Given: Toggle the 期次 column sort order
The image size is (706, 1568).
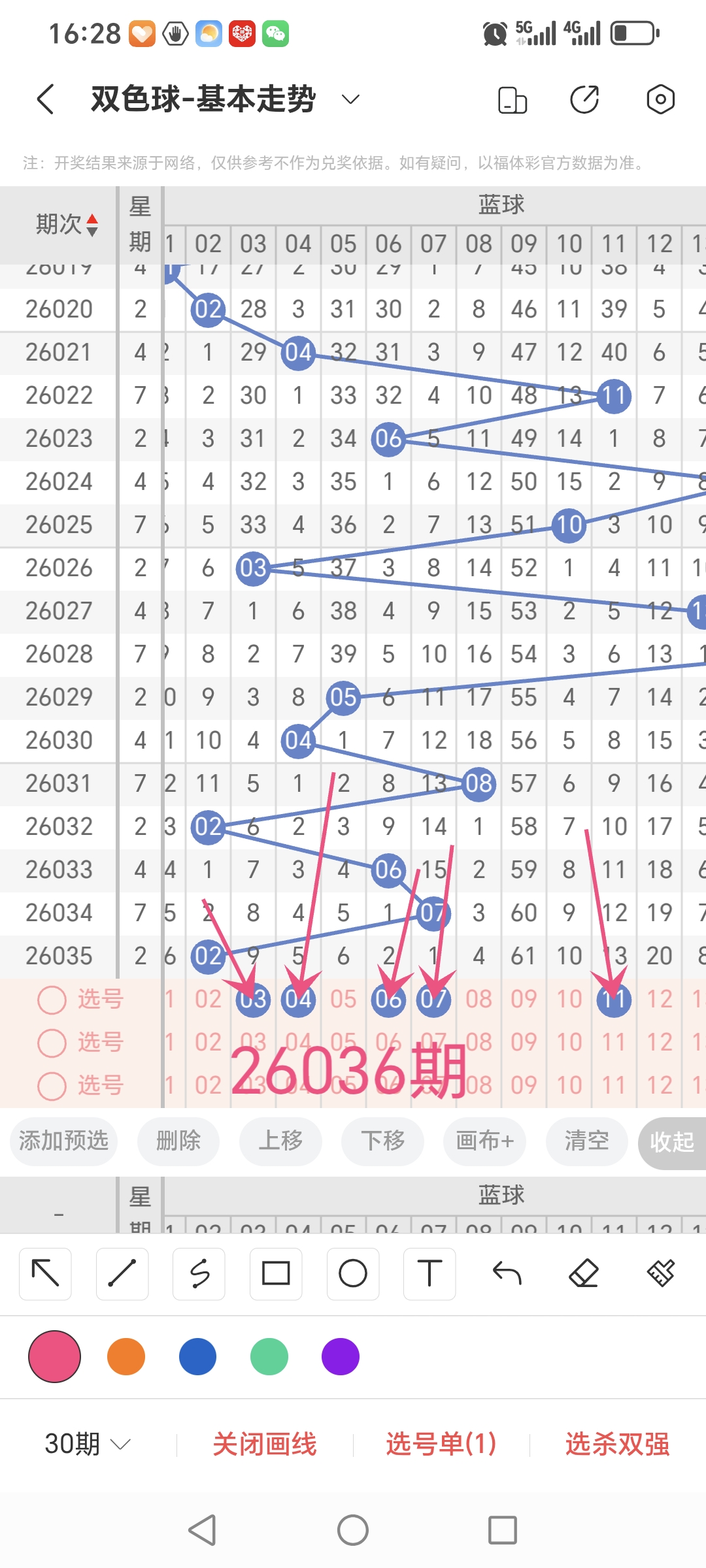Looking at the screenshot, I should [x=67, y=223].
